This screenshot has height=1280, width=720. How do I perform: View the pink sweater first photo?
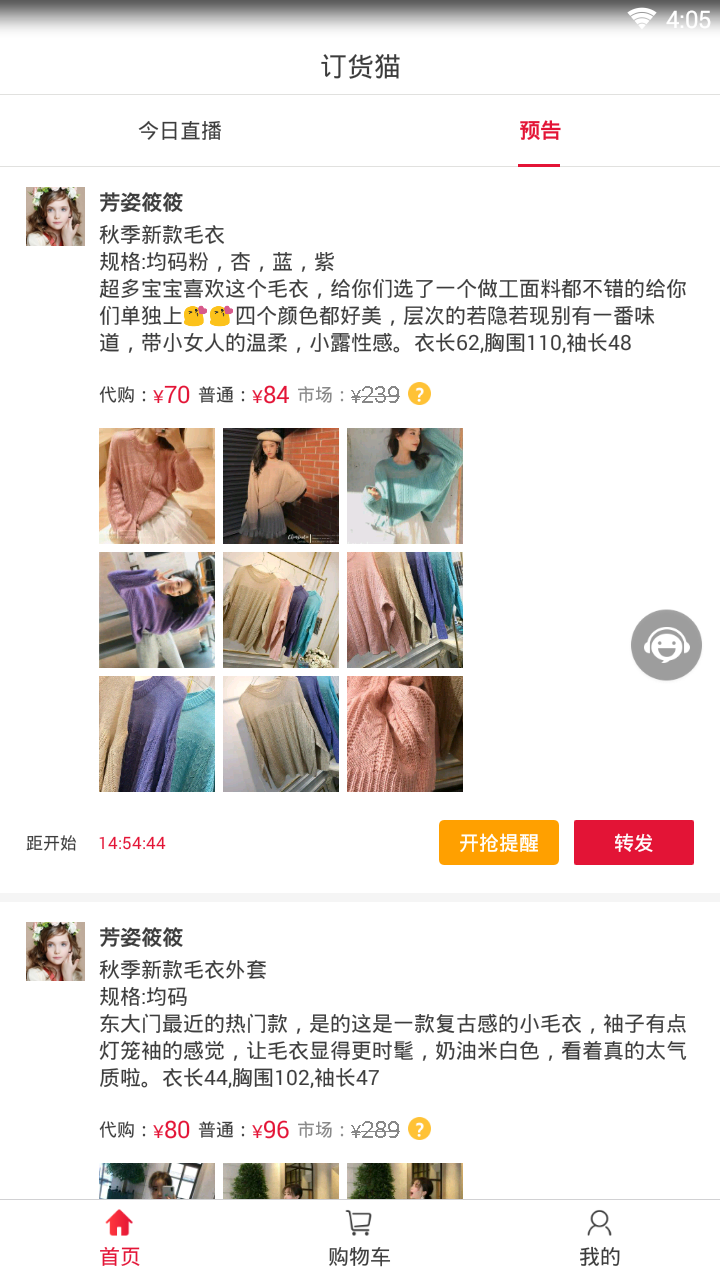[x=157, y=486]
